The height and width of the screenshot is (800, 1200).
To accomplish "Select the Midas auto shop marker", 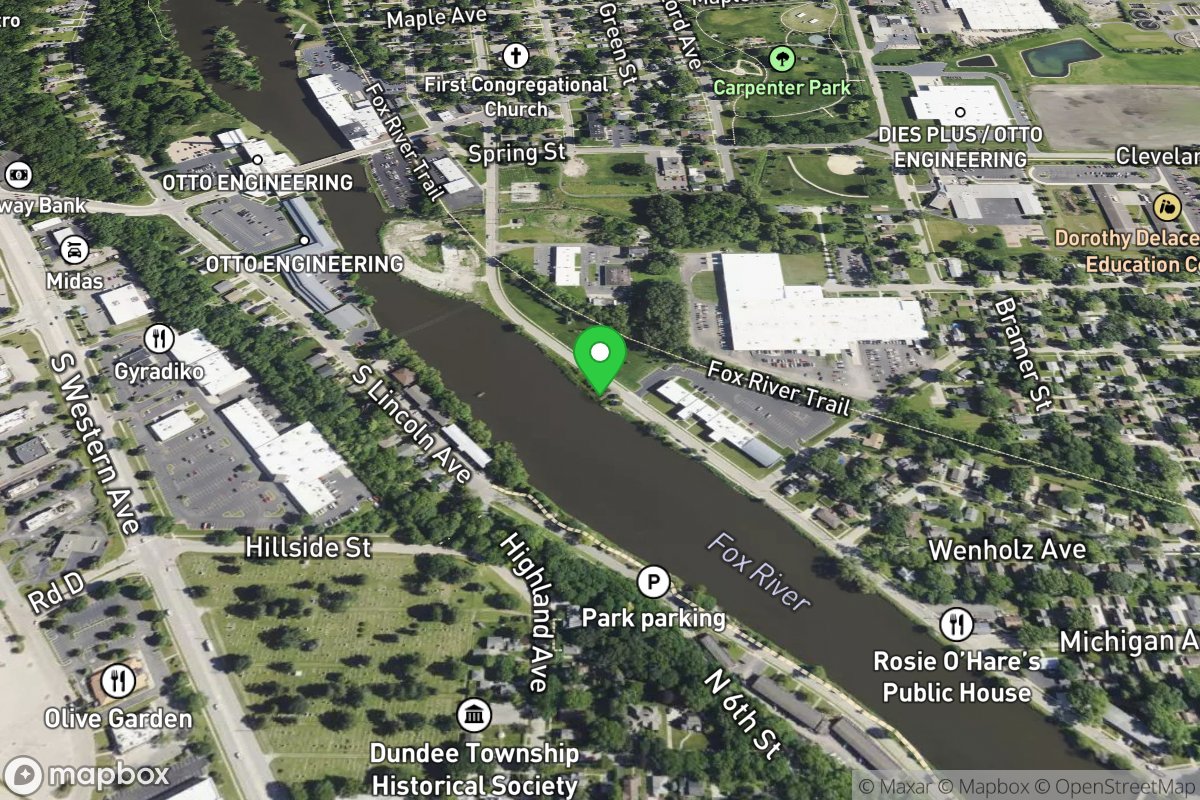I will pos(73,249).
